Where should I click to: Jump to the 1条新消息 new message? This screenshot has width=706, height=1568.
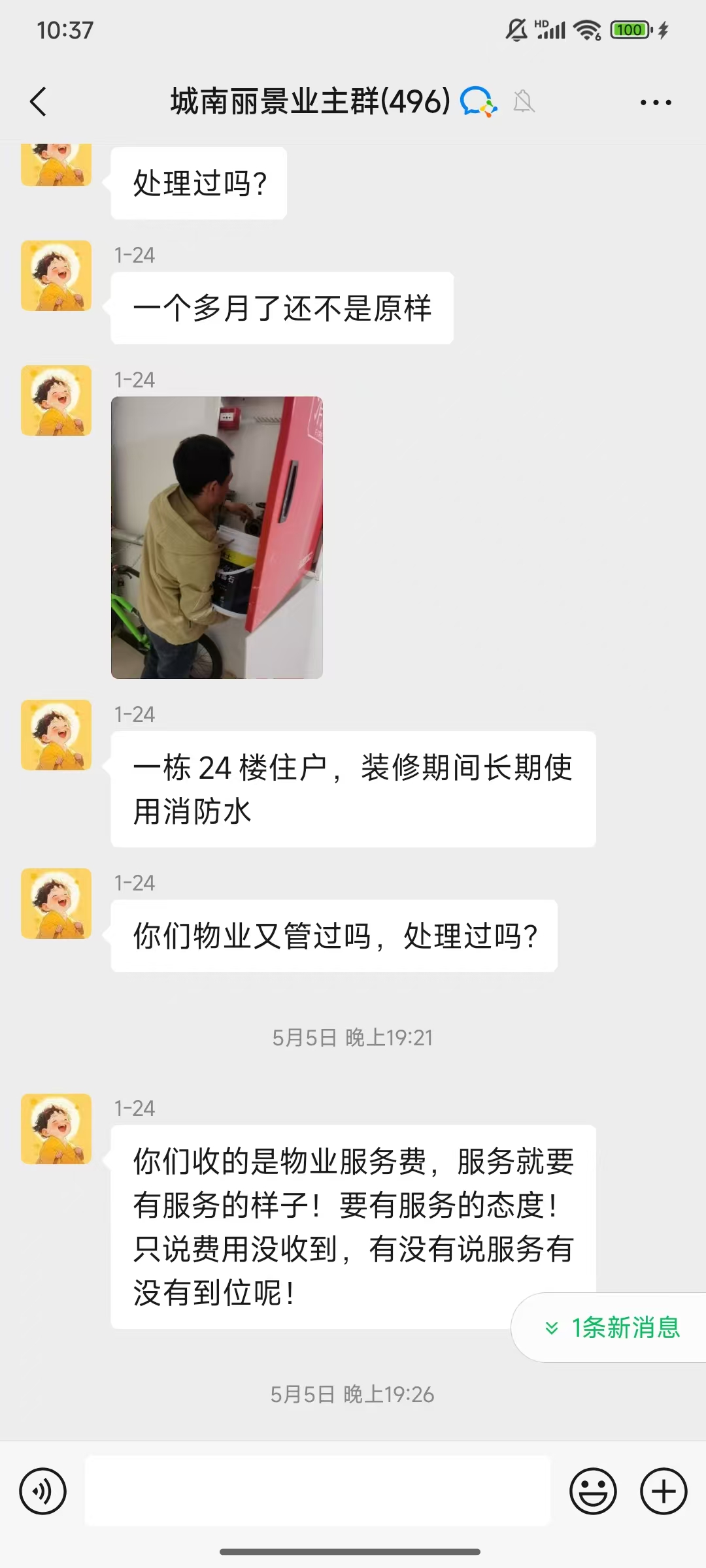[612, 1328]
